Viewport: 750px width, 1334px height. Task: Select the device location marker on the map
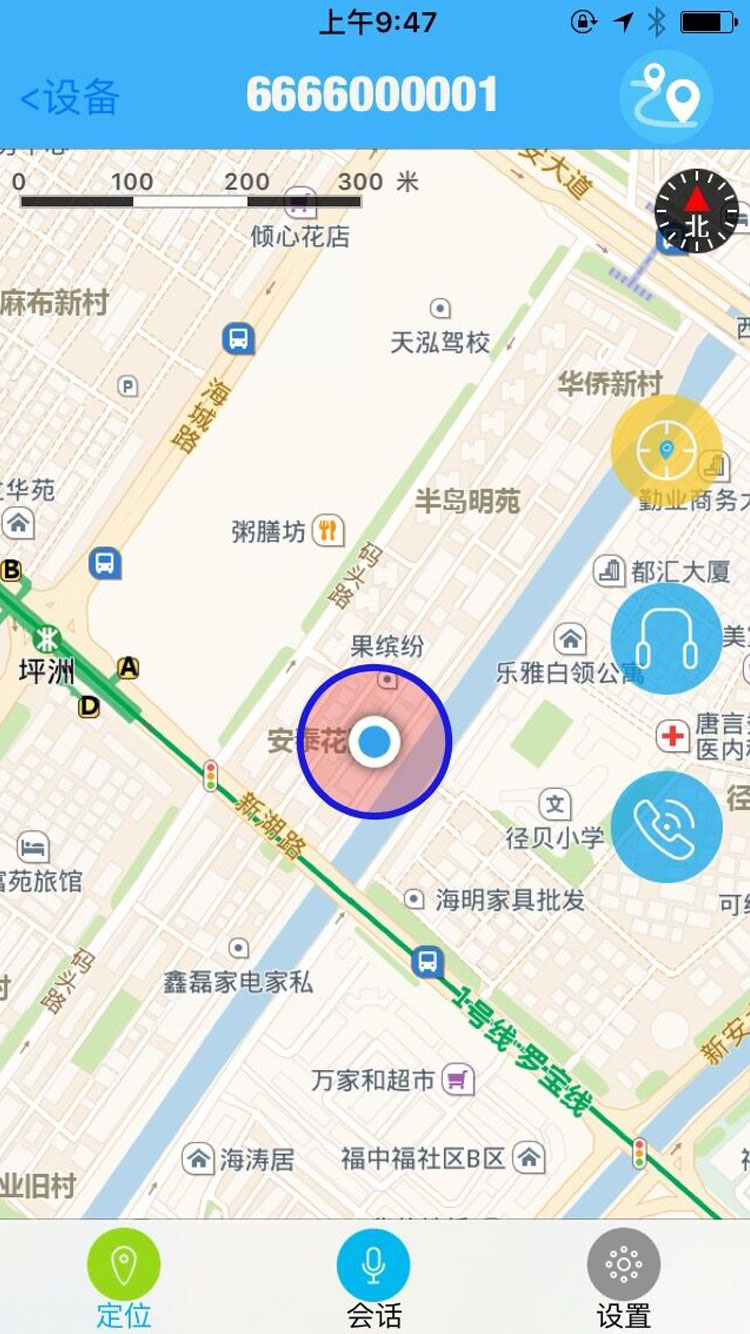click(x=375, y=742)
